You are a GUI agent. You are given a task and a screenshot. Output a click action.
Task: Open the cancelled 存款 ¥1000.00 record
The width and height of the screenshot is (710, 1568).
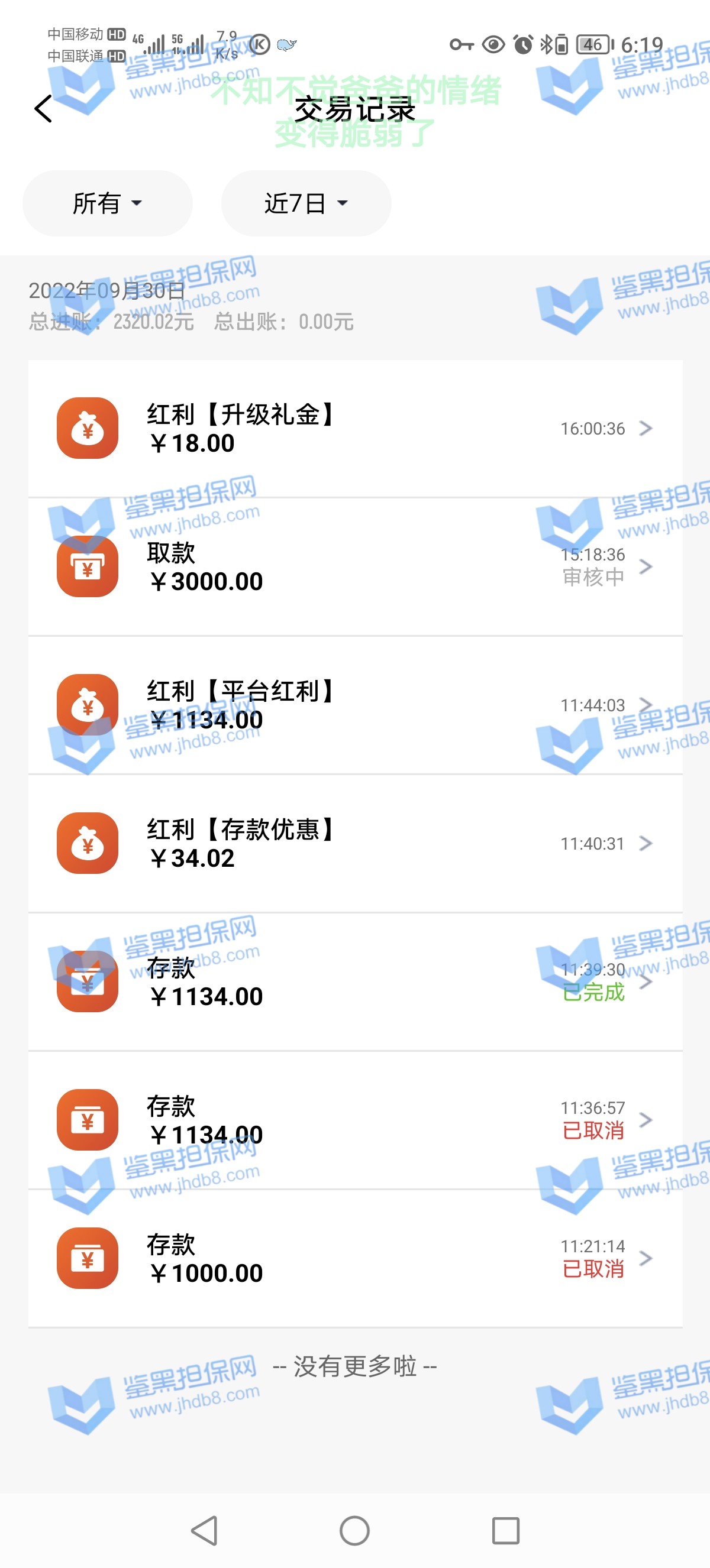(x=355, y=1258)
